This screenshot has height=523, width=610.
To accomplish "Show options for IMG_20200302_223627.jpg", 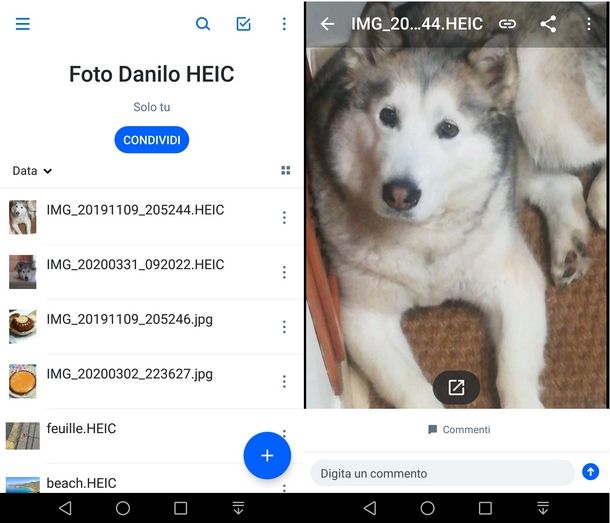I will (x=284, y=381).
